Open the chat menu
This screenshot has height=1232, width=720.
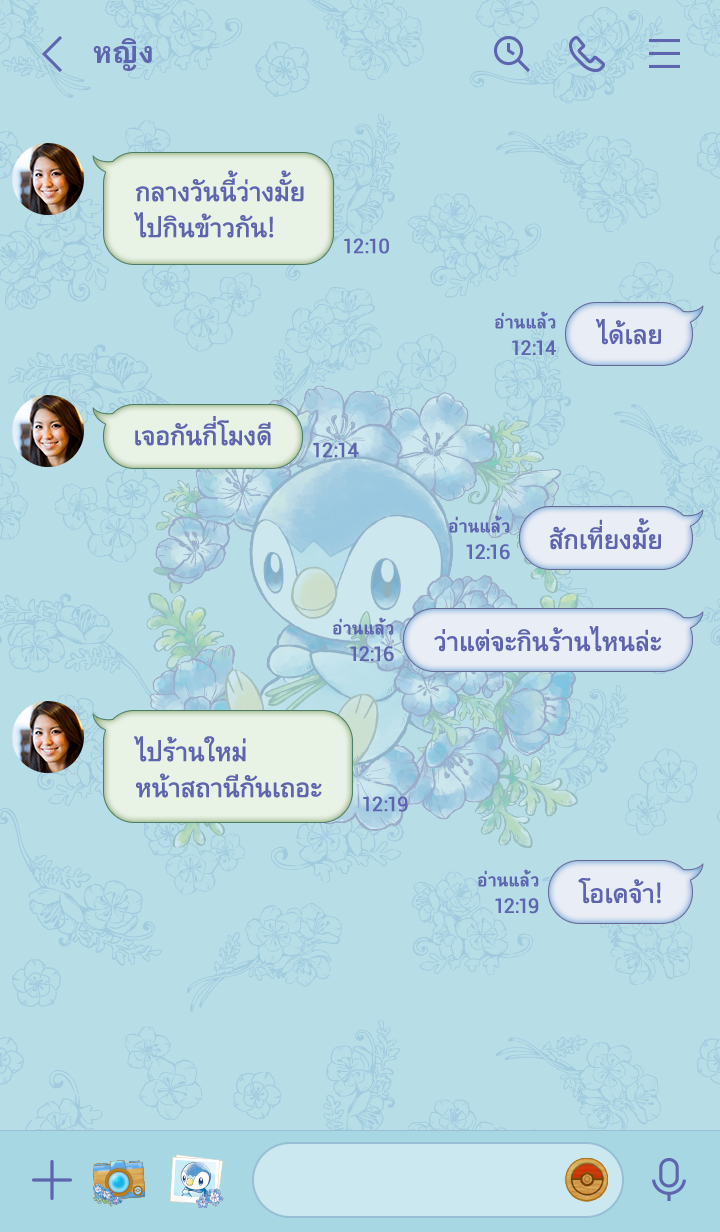[664, 54]
